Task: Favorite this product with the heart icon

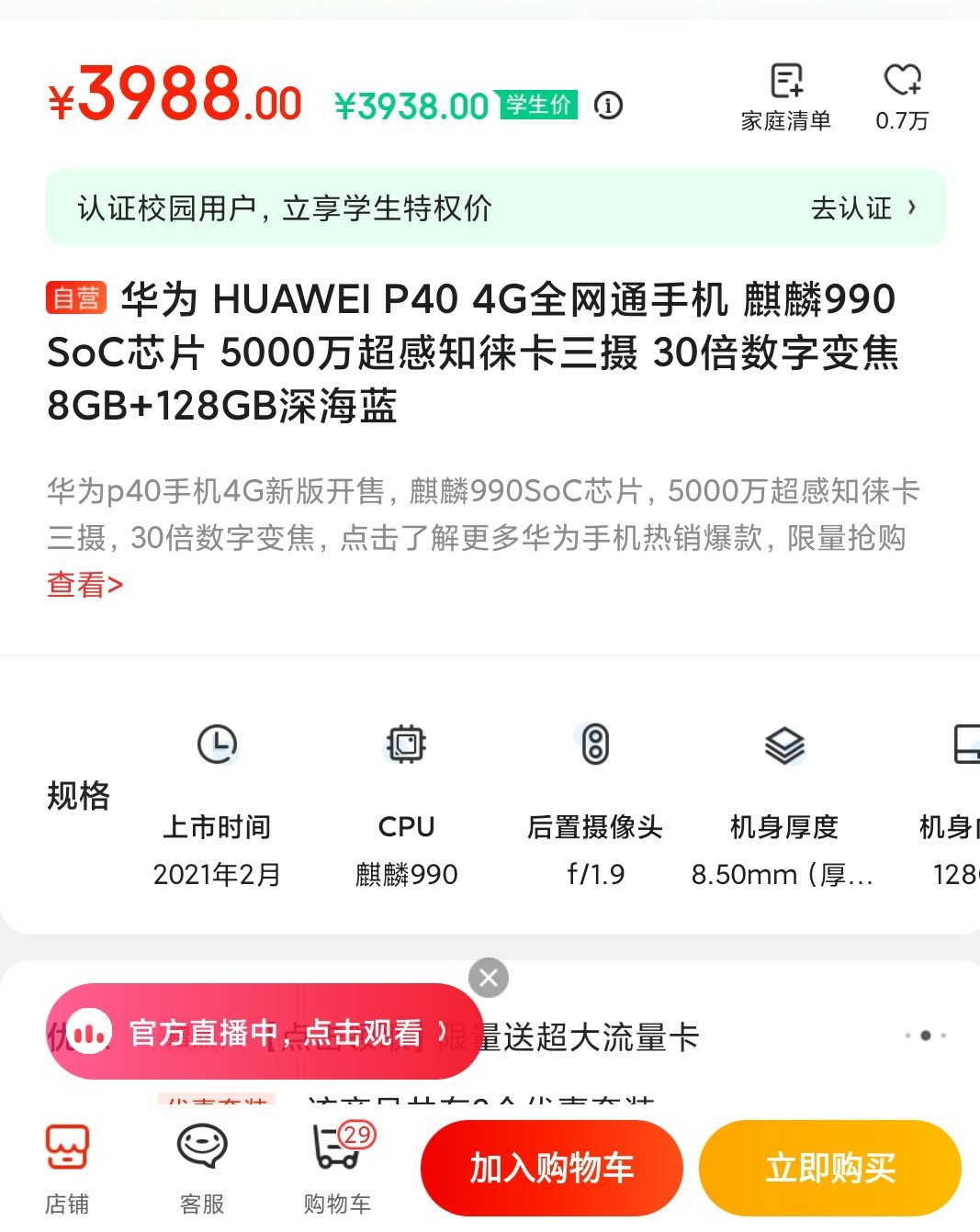Action: click(x=902, y=95)
